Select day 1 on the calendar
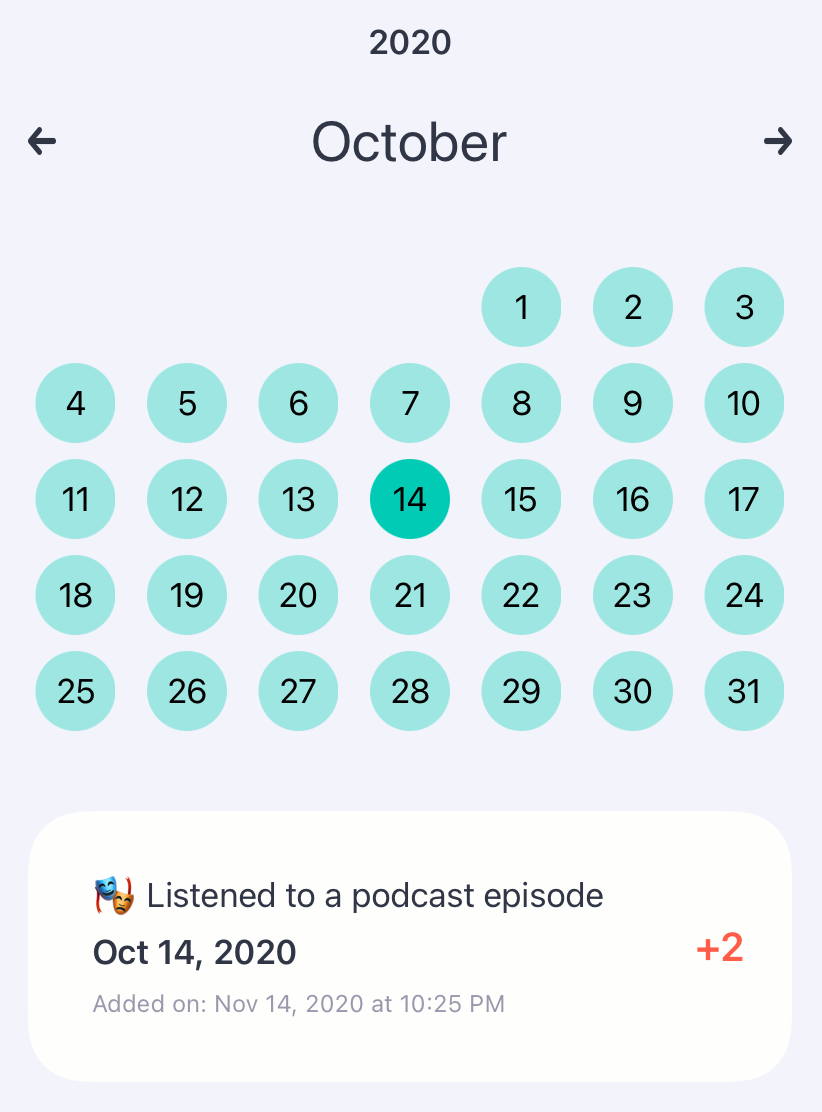Screen dimensions: 822x1112 [521, 307]
